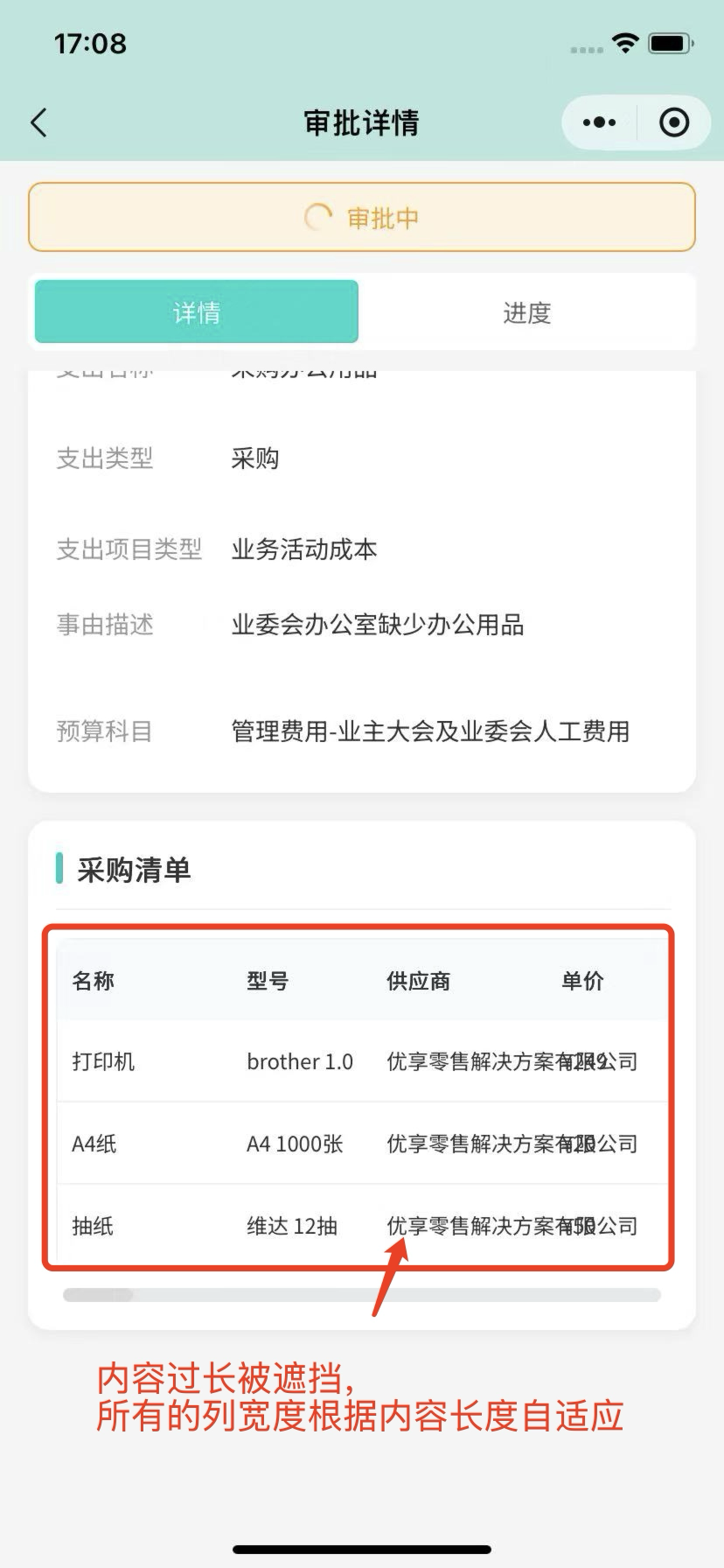Tap the 审批中 status banner
Image resolution: width=724 pixels, height=1568 pixels.
click(362, 217)
